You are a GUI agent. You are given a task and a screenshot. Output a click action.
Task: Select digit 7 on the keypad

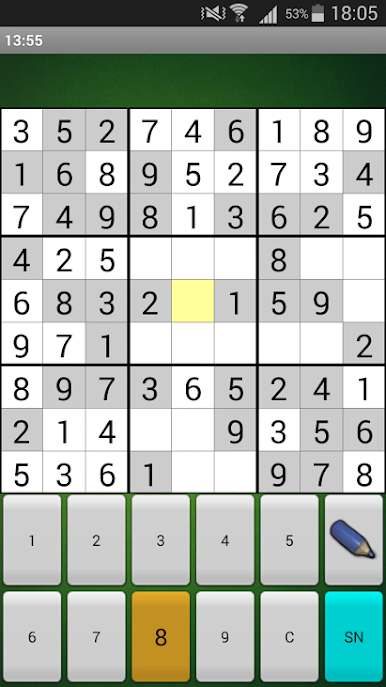96,637
